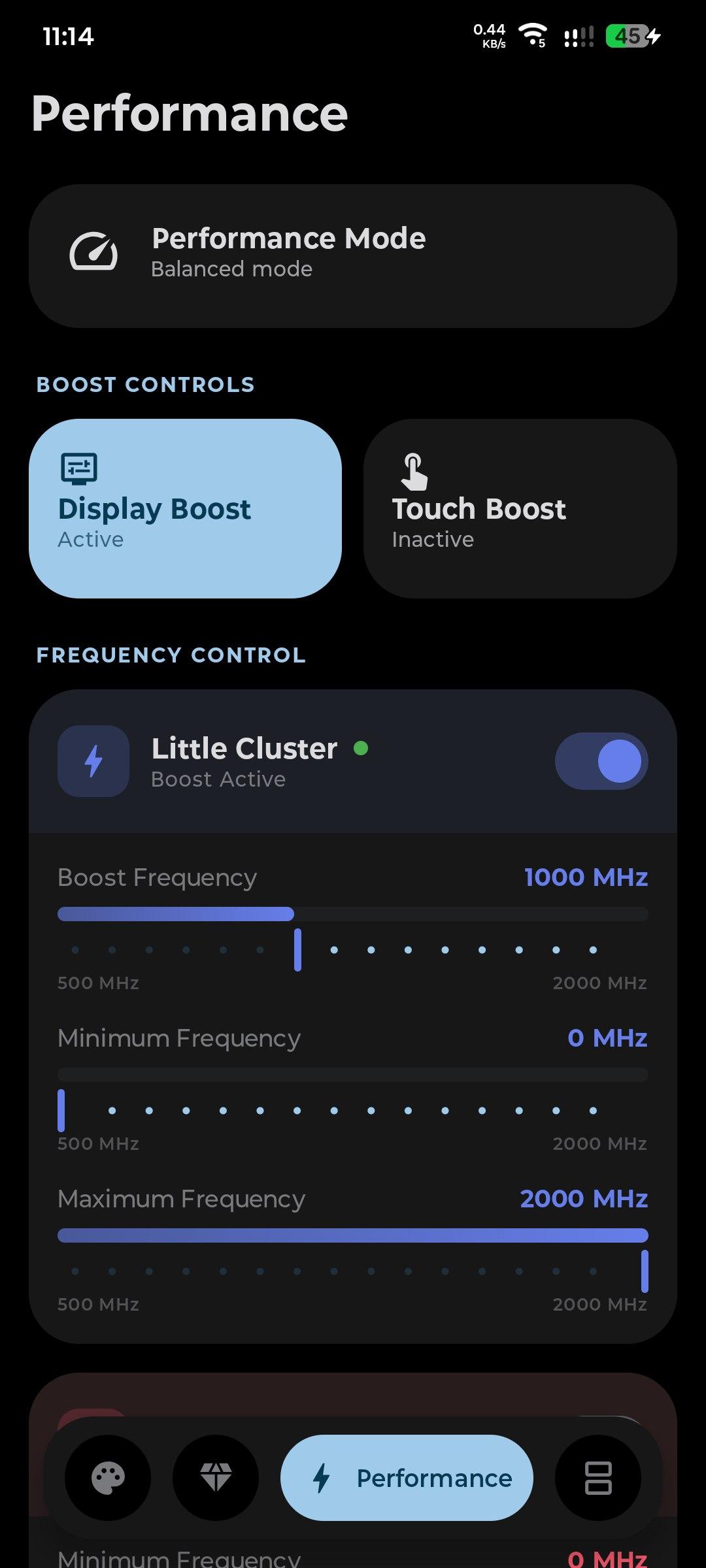Tap the Maximum Frequency slider track
Viewport: 706px width, 1568px height.
(353, 1235)
